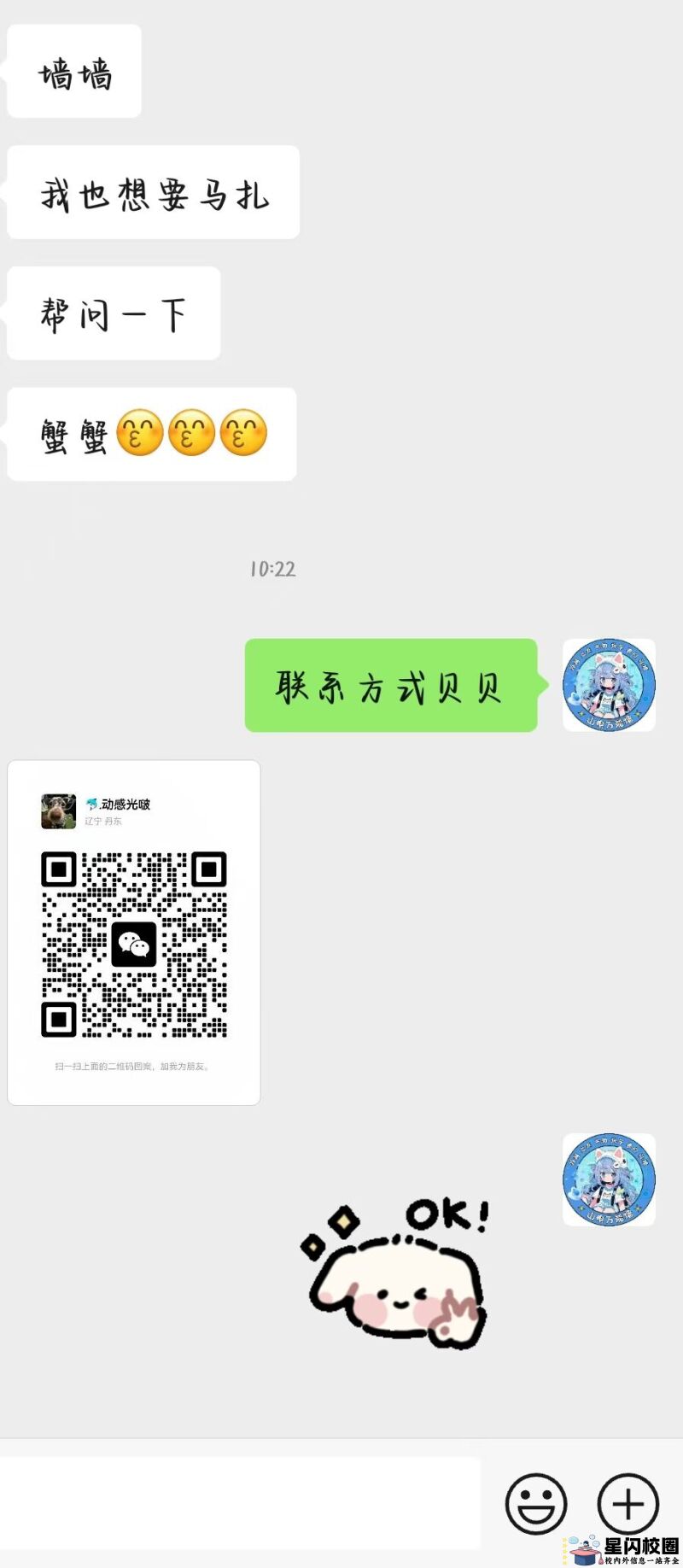Viewport: 683px width, 1568px height.
Task: Open the avatar beside the OK sticker
Action: pos(609,1179)
